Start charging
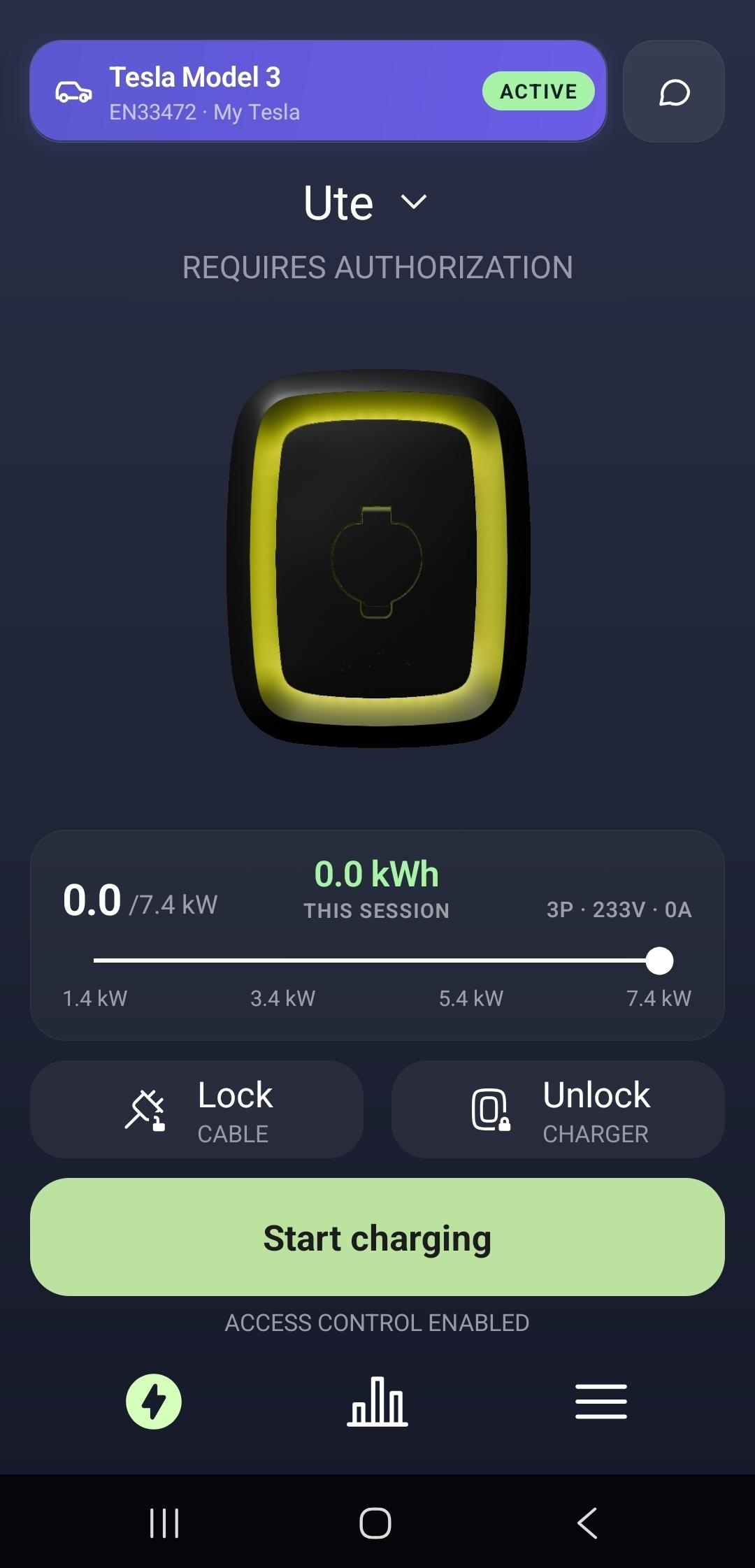 (x=377, y=1237)
